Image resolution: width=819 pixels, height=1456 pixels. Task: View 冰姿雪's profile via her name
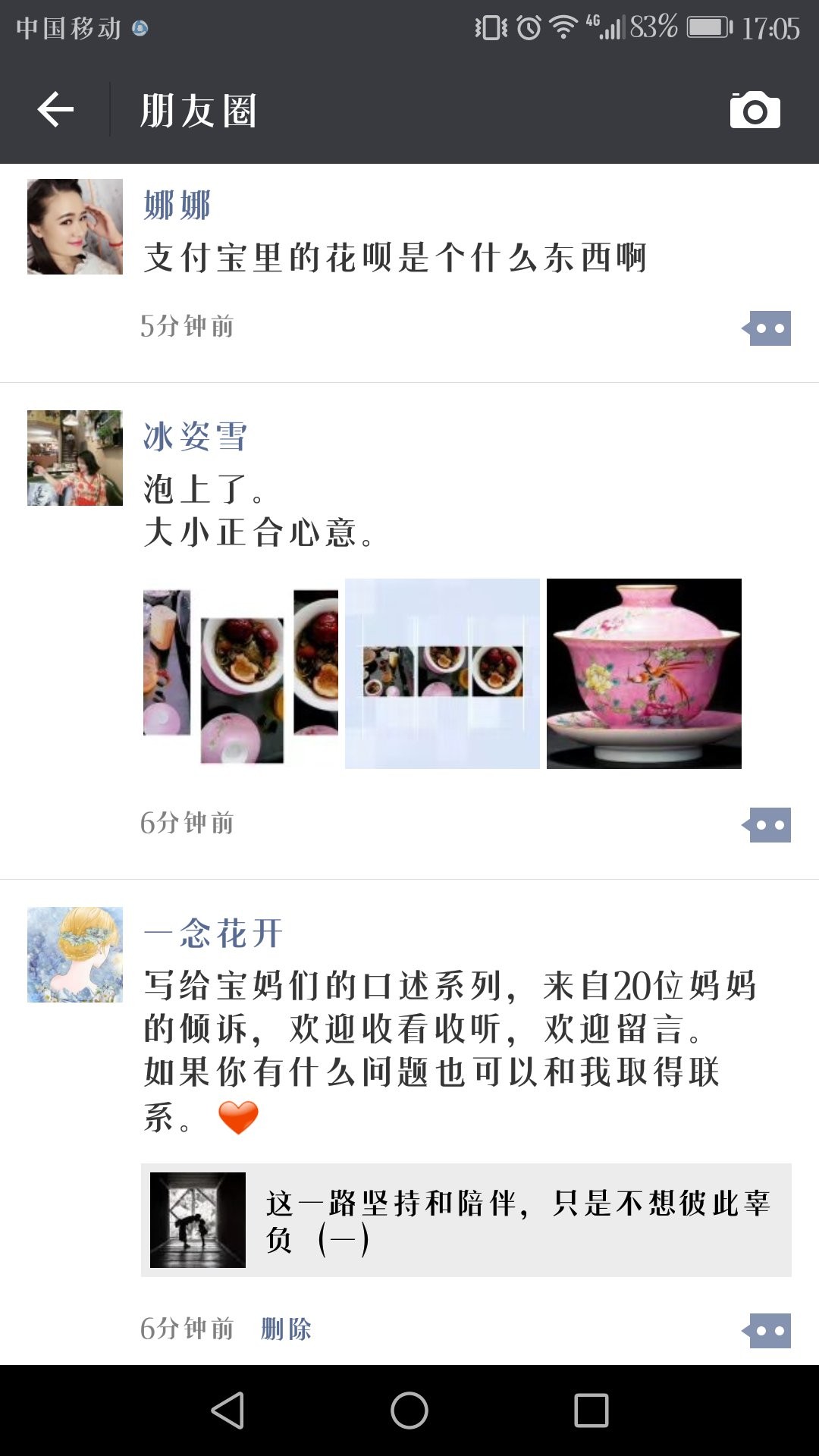pos(196,438)
